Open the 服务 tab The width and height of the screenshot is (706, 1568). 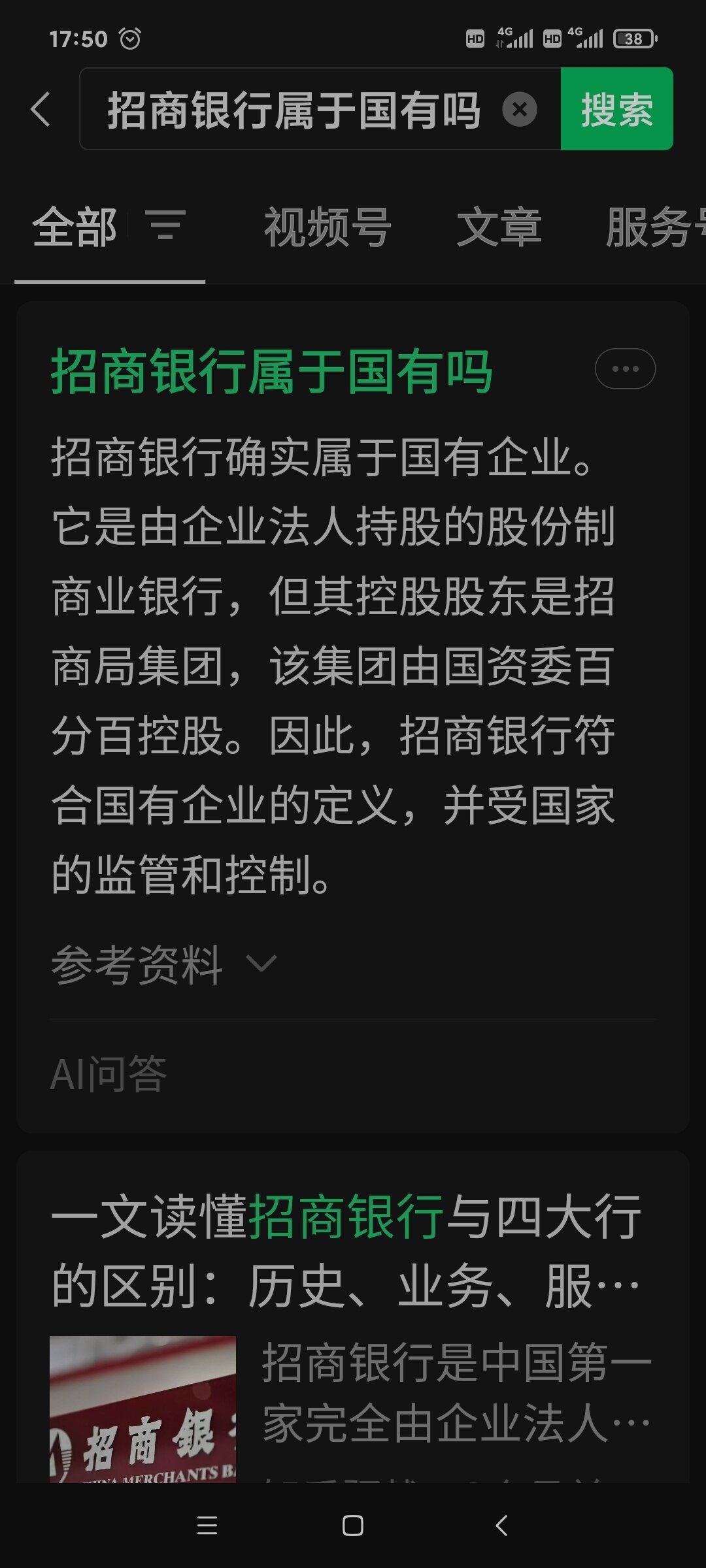pos(654,227)
